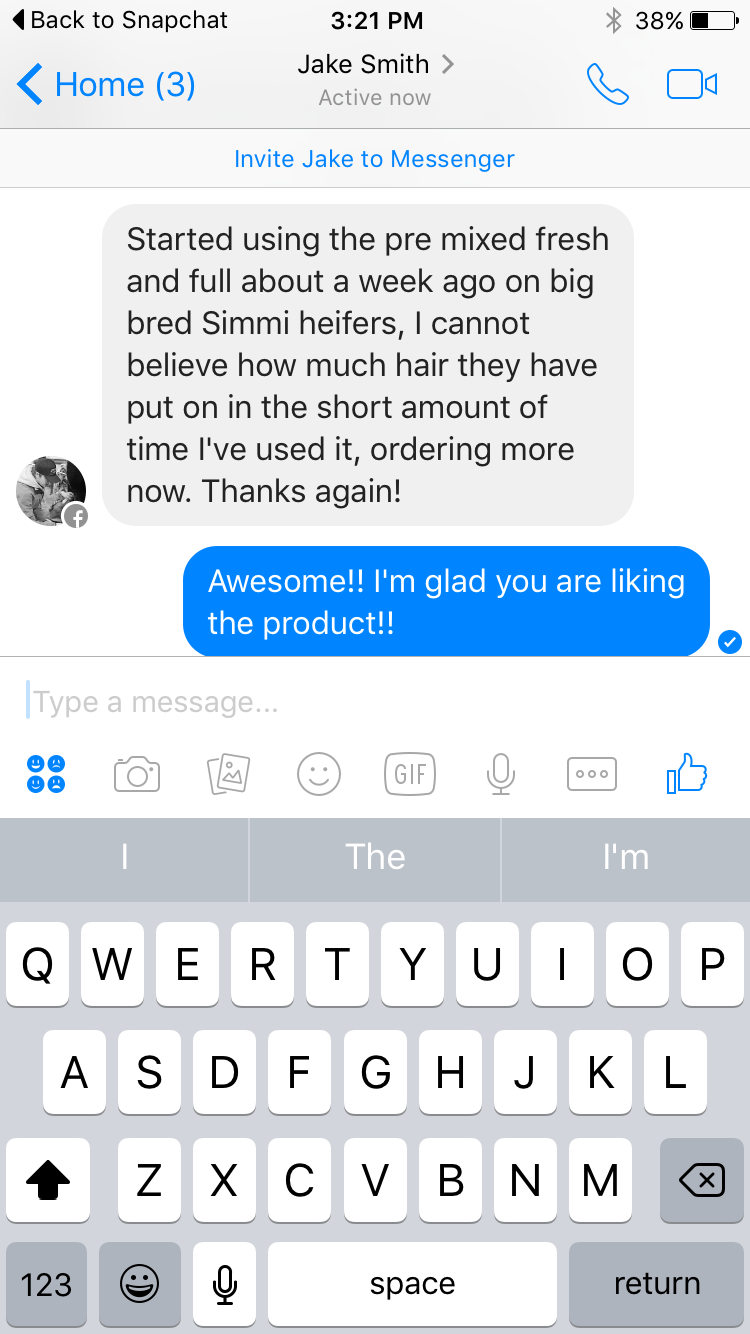Tap Invite Jake to Messenger link
The image size is (750, 1334).
coord(374,159)
